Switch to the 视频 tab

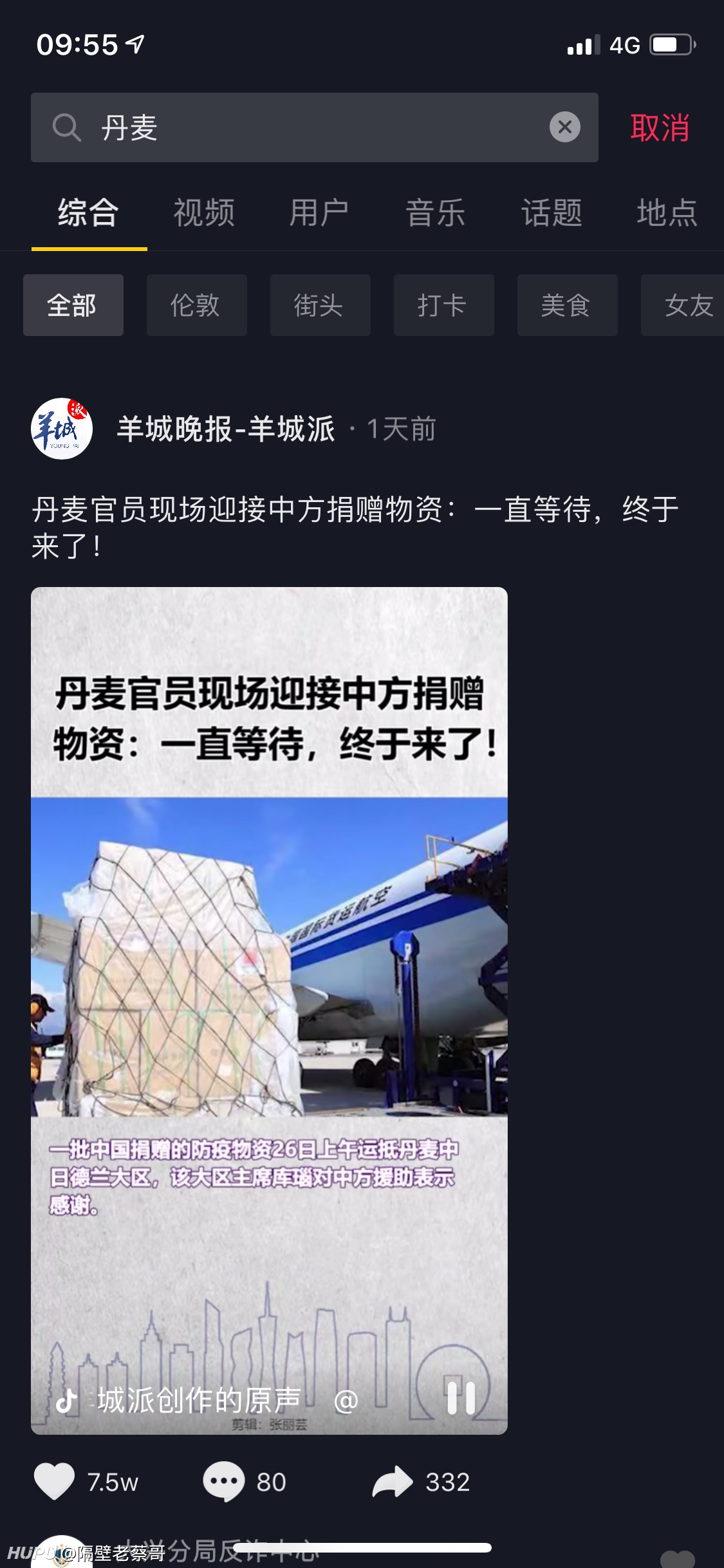[x=204, y=212]
